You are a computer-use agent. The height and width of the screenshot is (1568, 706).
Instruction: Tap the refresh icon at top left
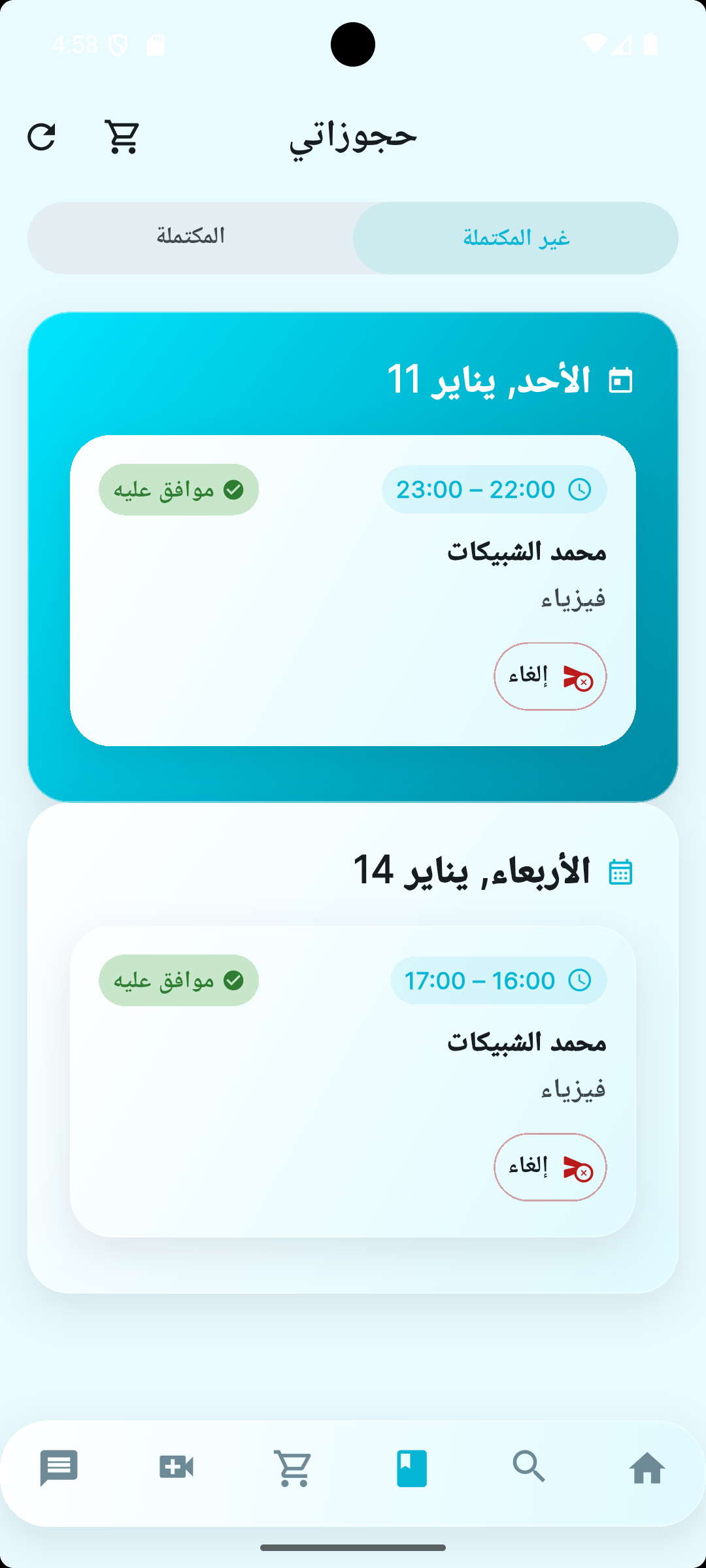[x=42, y=136]
